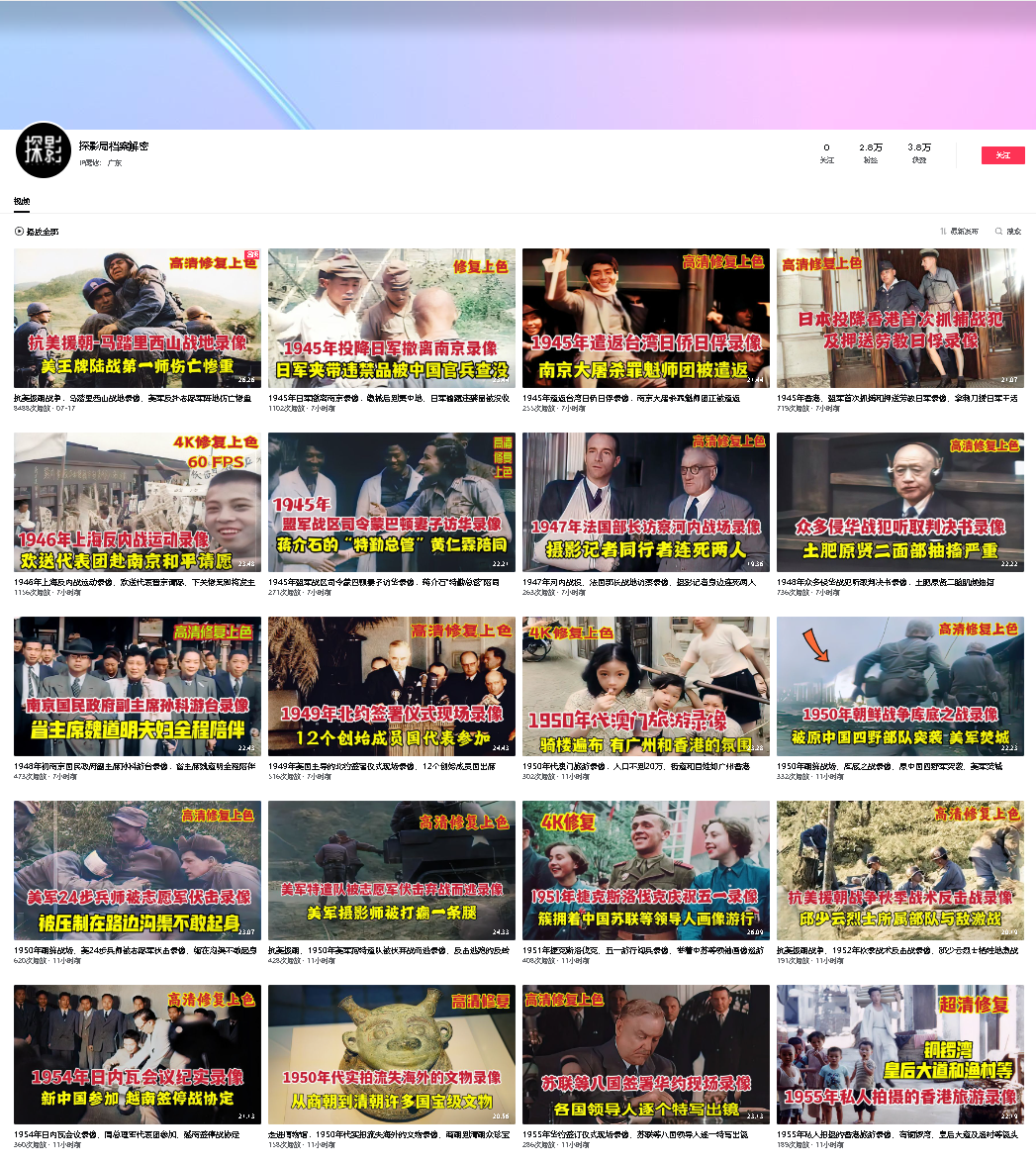Image resolution: width=1036 pixels, height=1163 pixels.
Task: Open video 1947年法国部长访察河内战场录像
Action: point(645,502)
